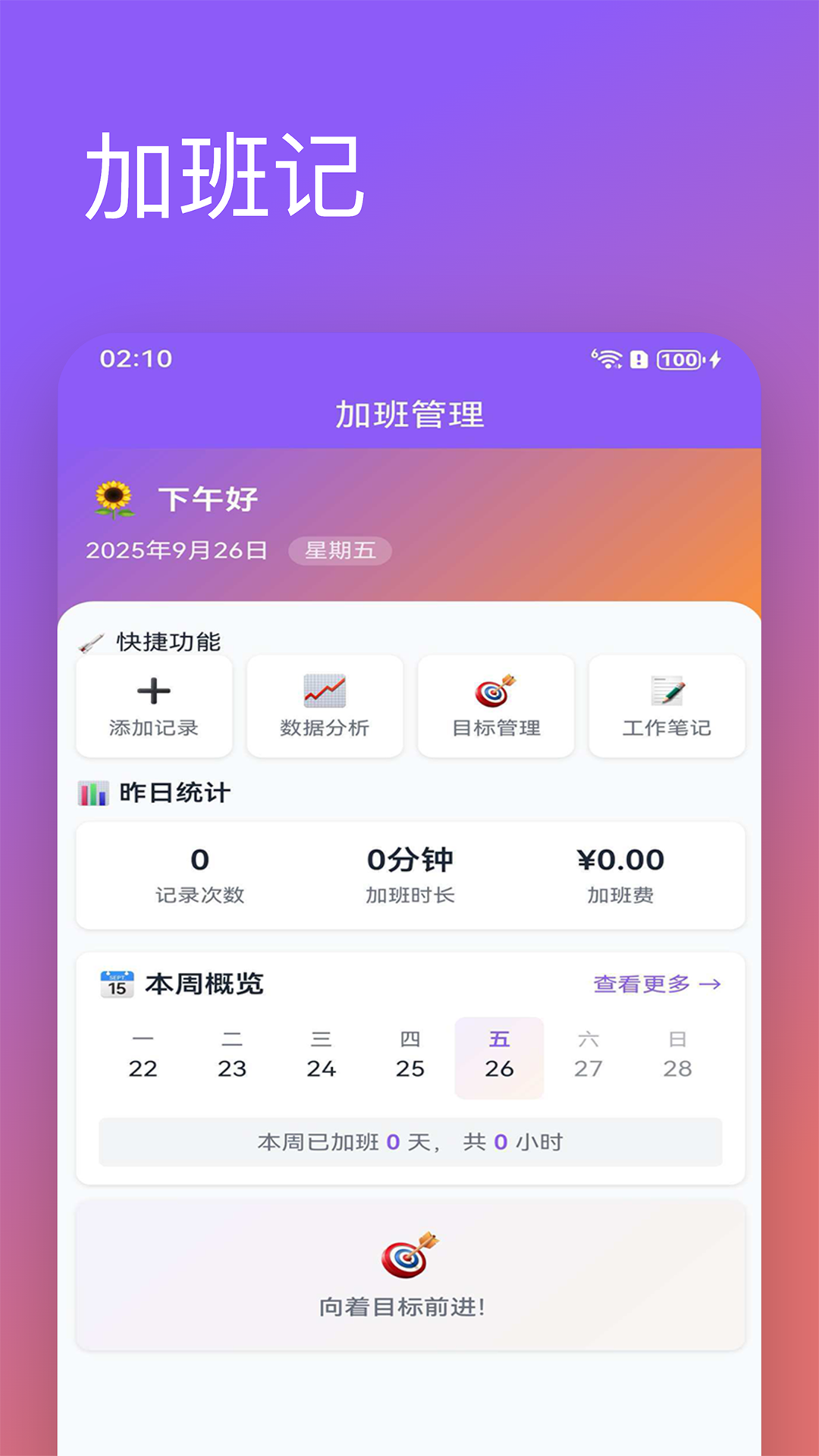
Task: Click the 添加记录 quick function card
Action: [153, 707]
